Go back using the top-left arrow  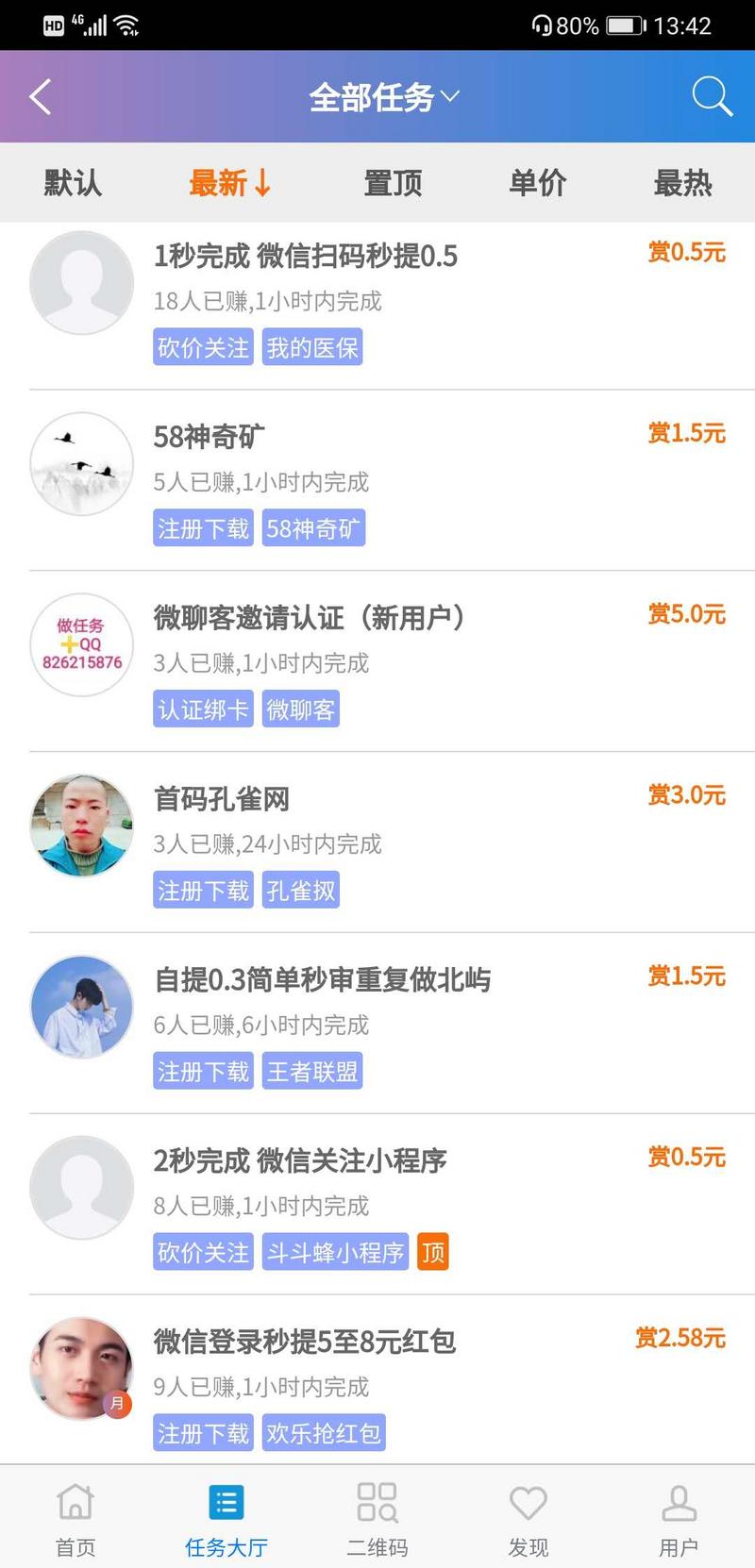click(41, 96)
